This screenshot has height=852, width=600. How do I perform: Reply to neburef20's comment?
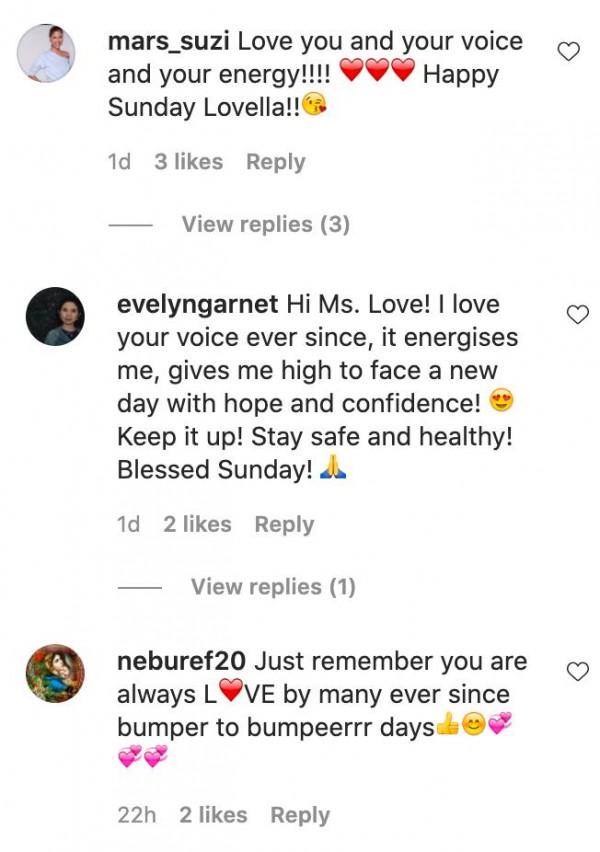[x=300, y=815]
